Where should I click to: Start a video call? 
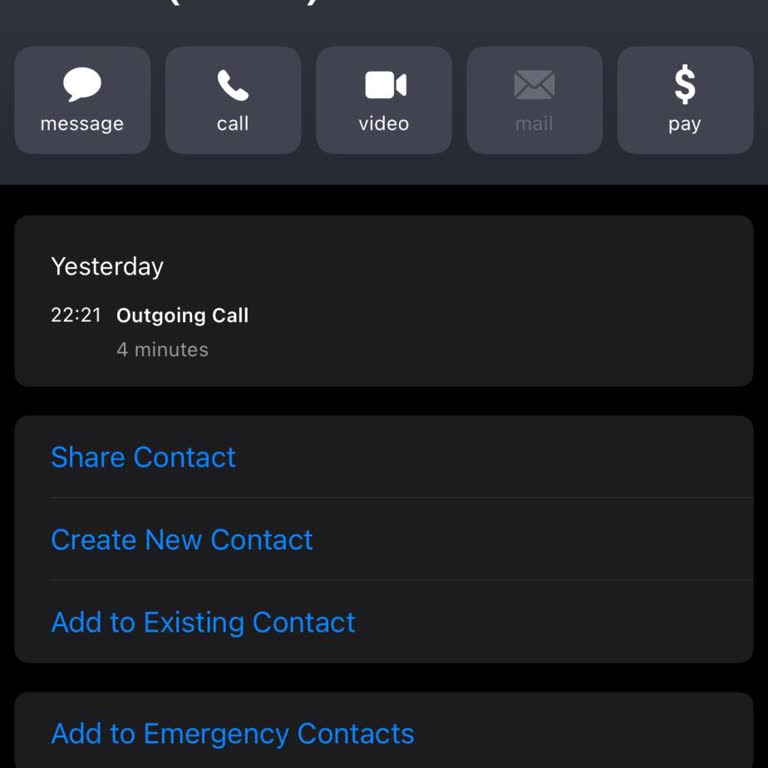pyautogui.click(x=384, y=100)
